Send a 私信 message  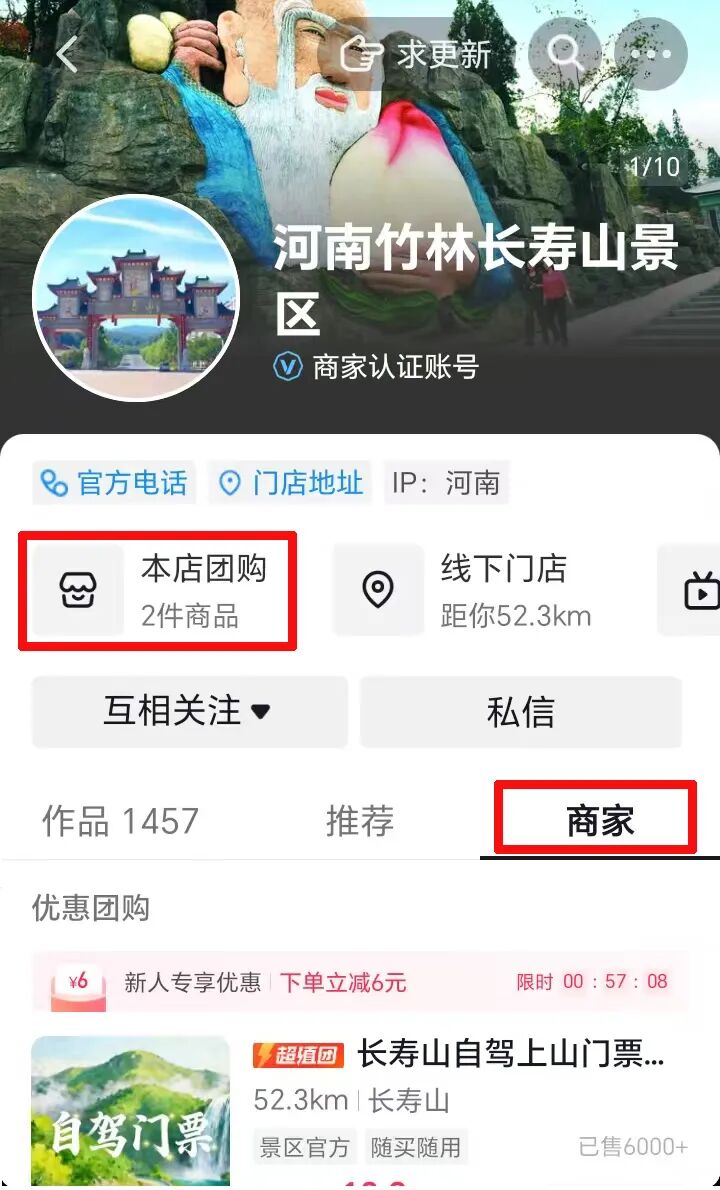[520, 712]
